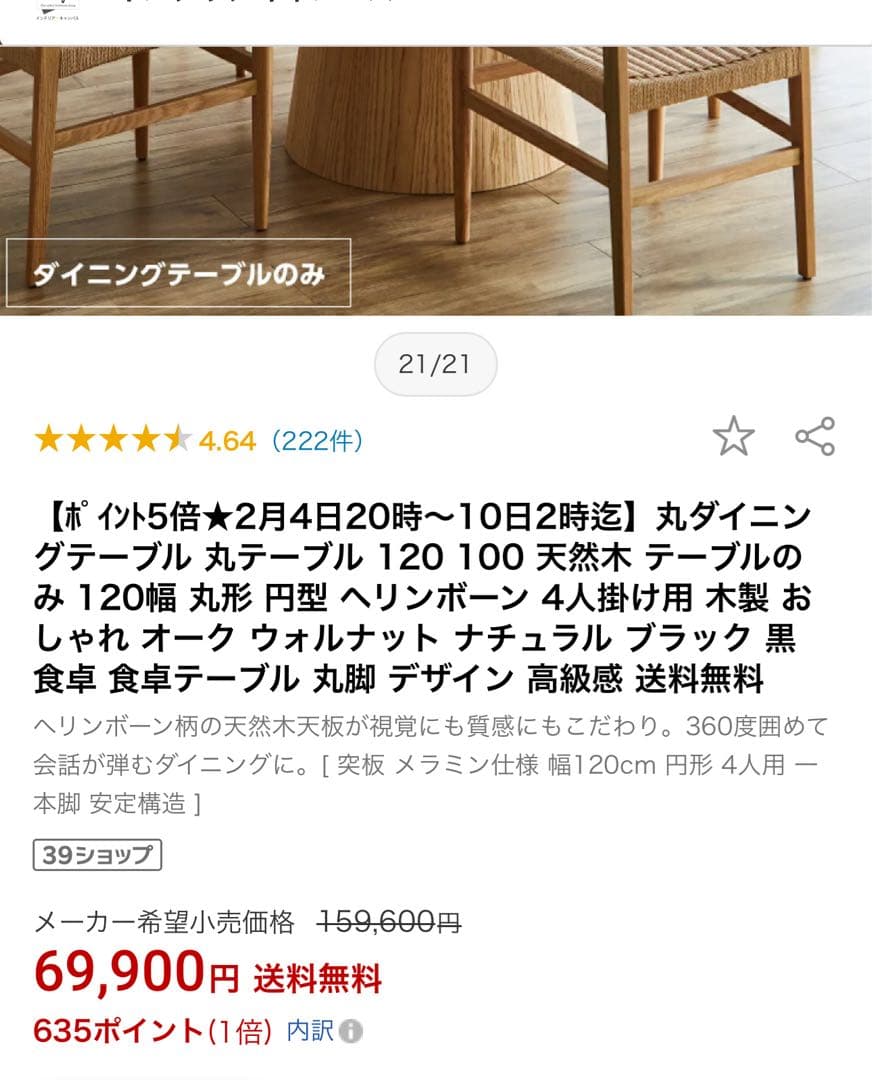Tap the info icon beside 内訳
The width and height of the screenshot is (872, 1080).
point(352,1032)
